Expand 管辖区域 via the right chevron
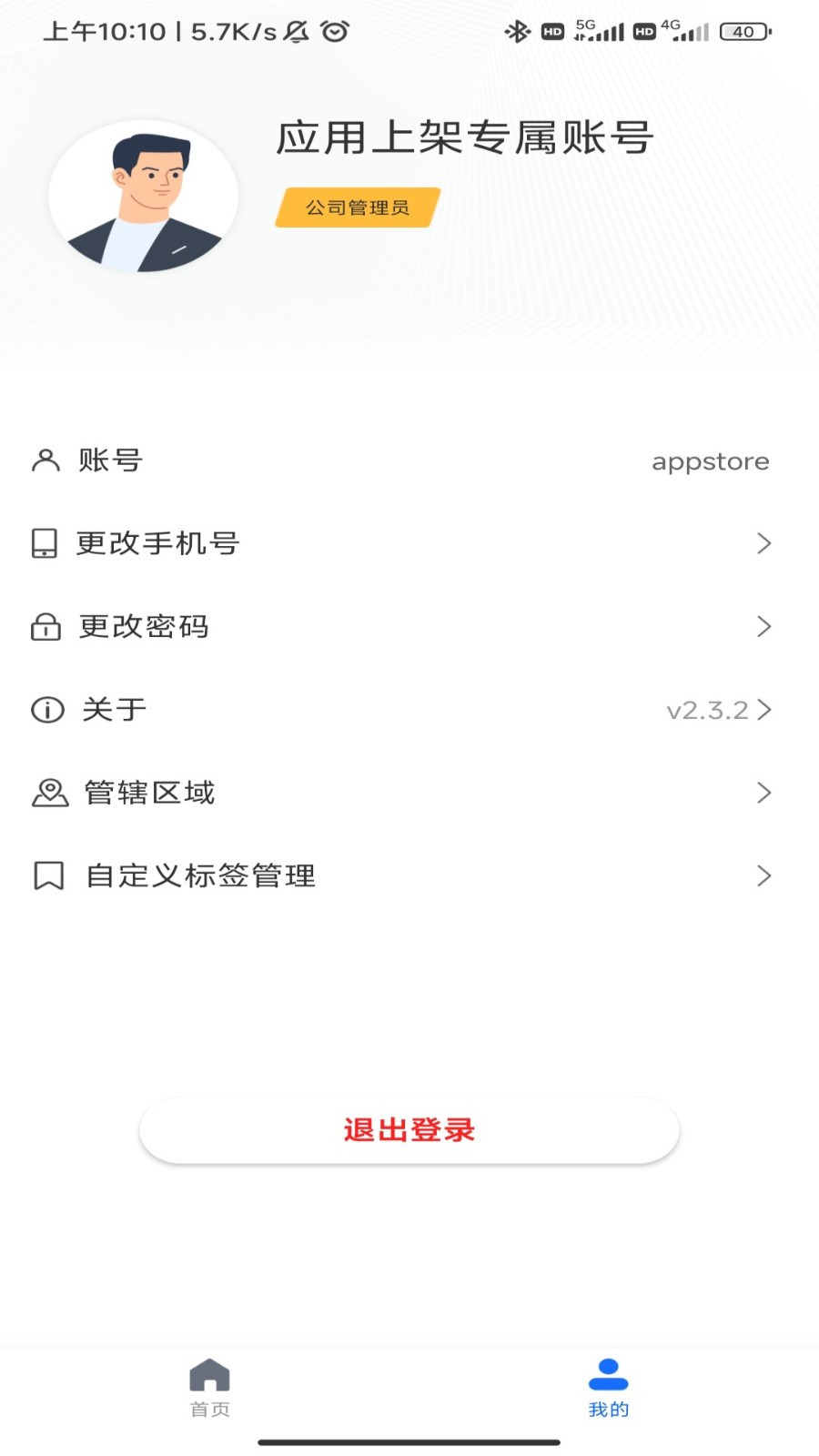 pos(764,793)
